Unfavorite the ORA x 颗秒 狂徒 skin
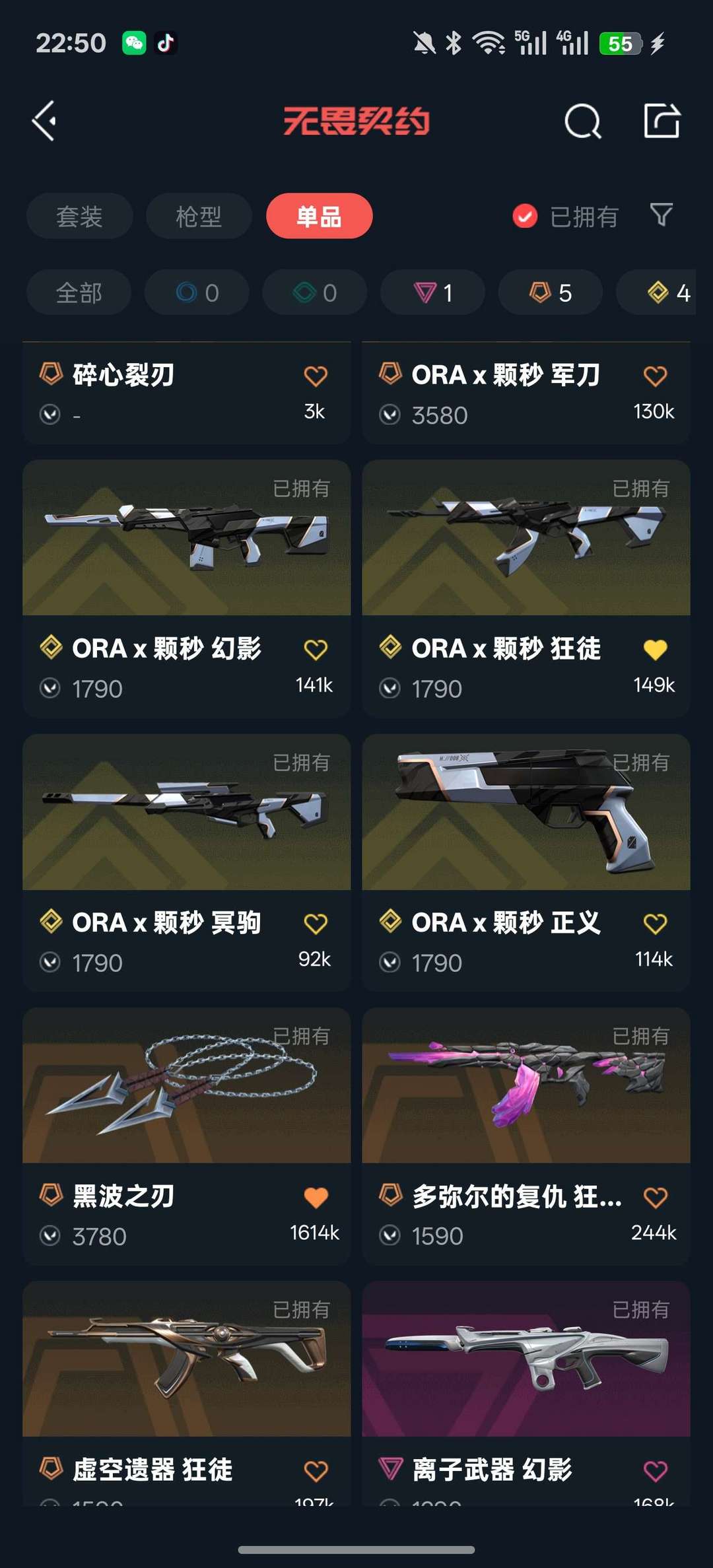The image size is (713, 1568). 655,650
